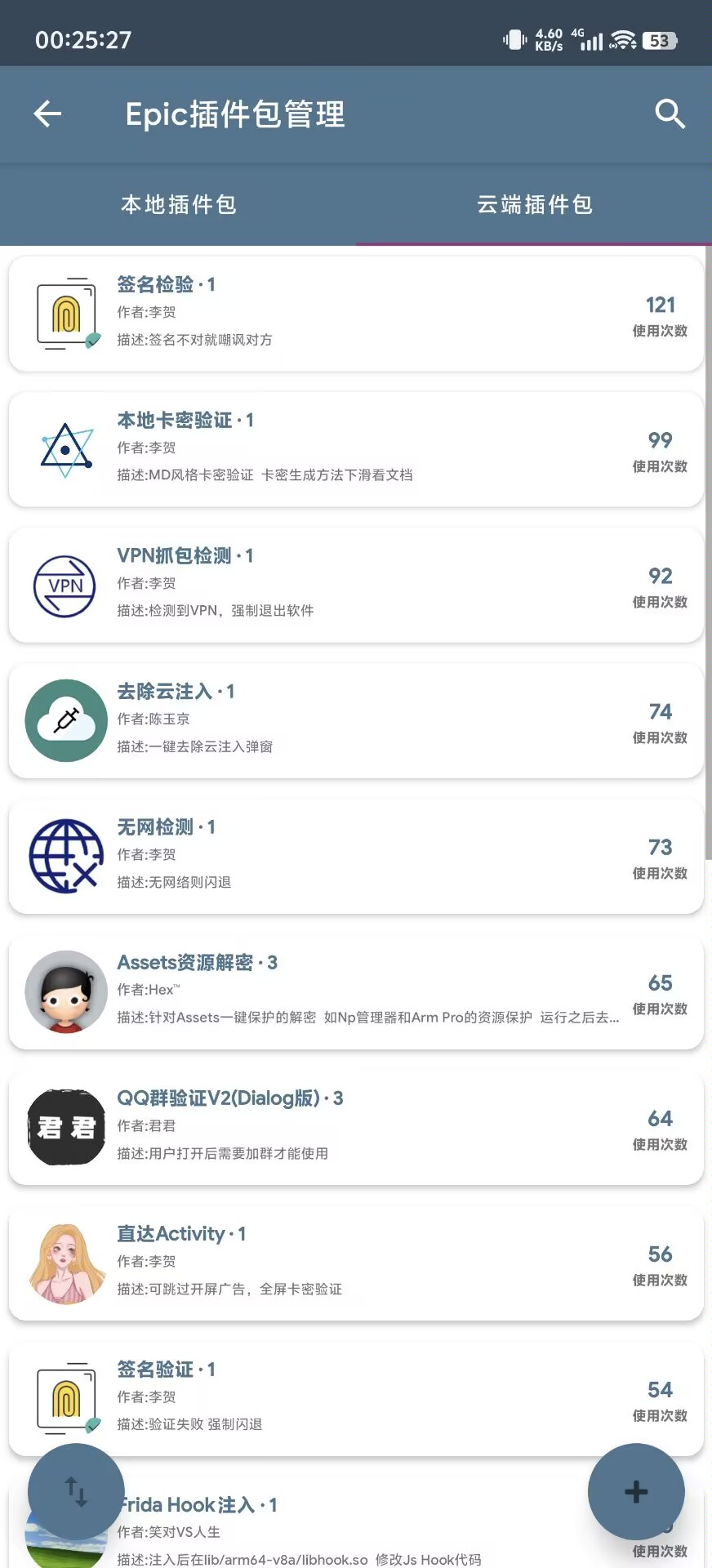712x1568 pixels.
Task: Tap the 去除云注入 cloud syringe icon
Action: click(x=65, y=720)
